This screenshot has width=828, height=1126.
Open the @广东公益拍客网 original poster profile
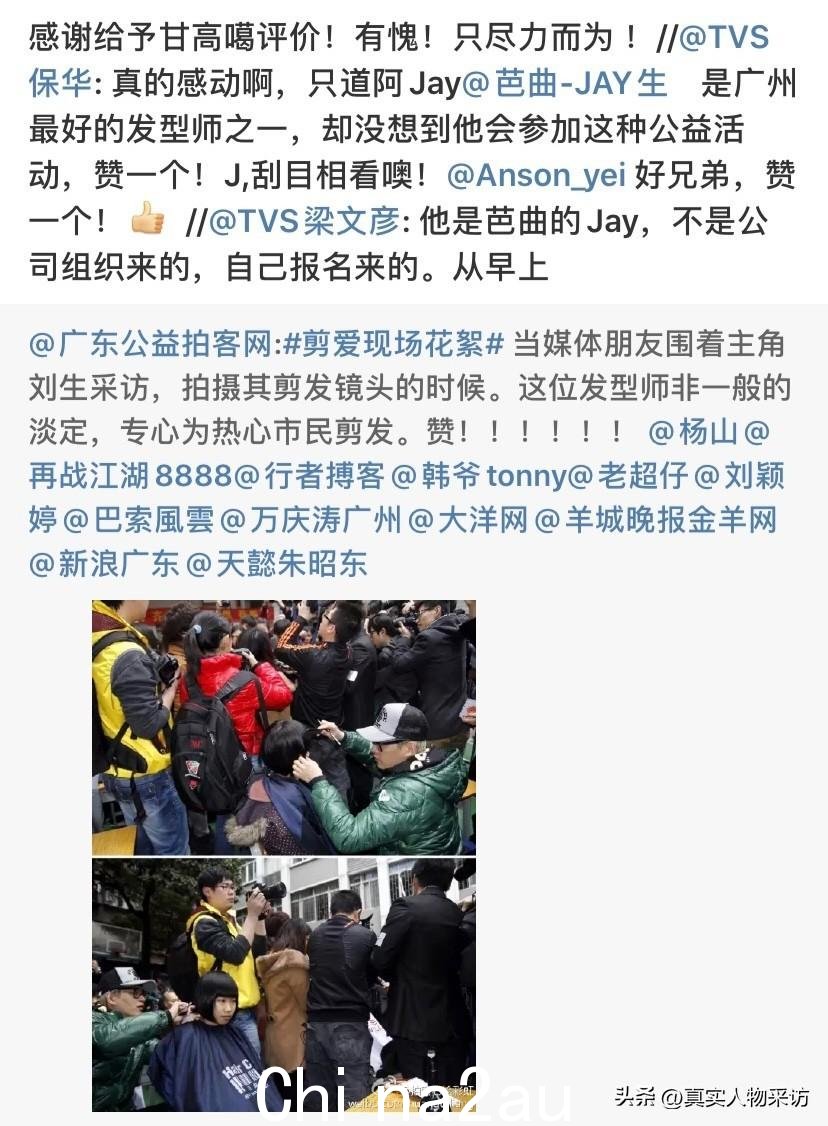(150, 345)
